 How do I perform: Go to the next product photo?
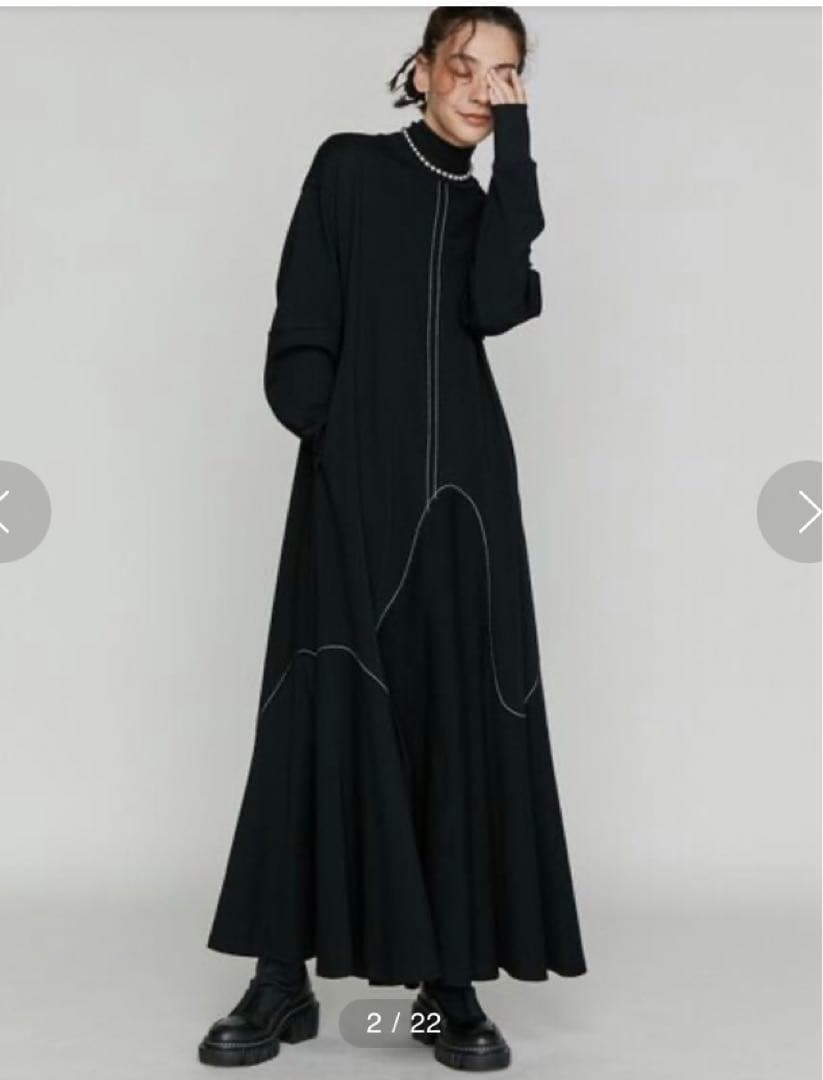click(797, 512)
